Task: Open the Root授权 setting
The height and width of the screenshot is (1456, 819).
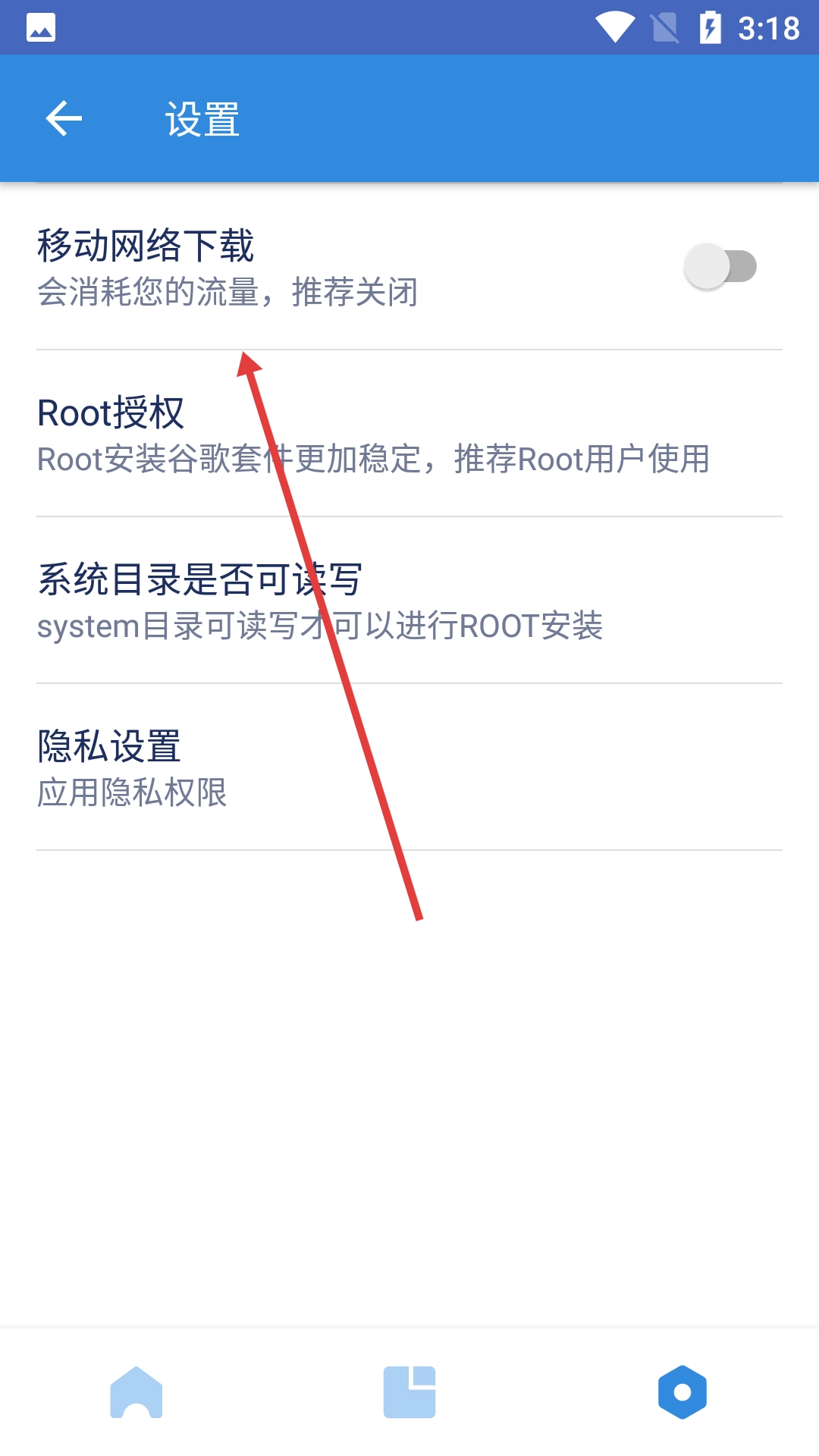Action: [409, 434]
